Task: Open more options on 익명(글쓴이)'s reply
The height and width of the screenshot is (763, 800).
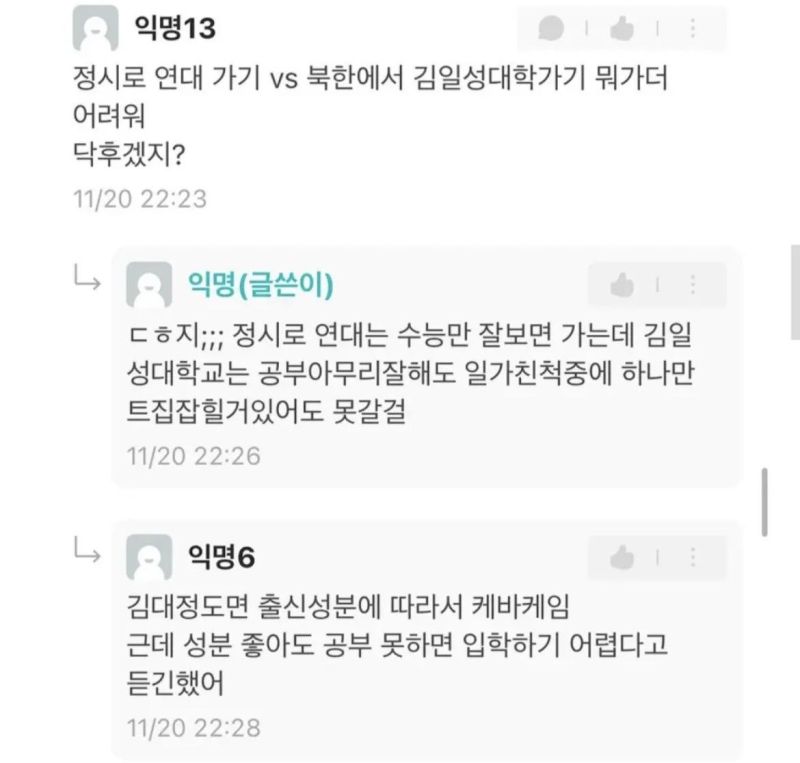Action: [x=693, y=285]
